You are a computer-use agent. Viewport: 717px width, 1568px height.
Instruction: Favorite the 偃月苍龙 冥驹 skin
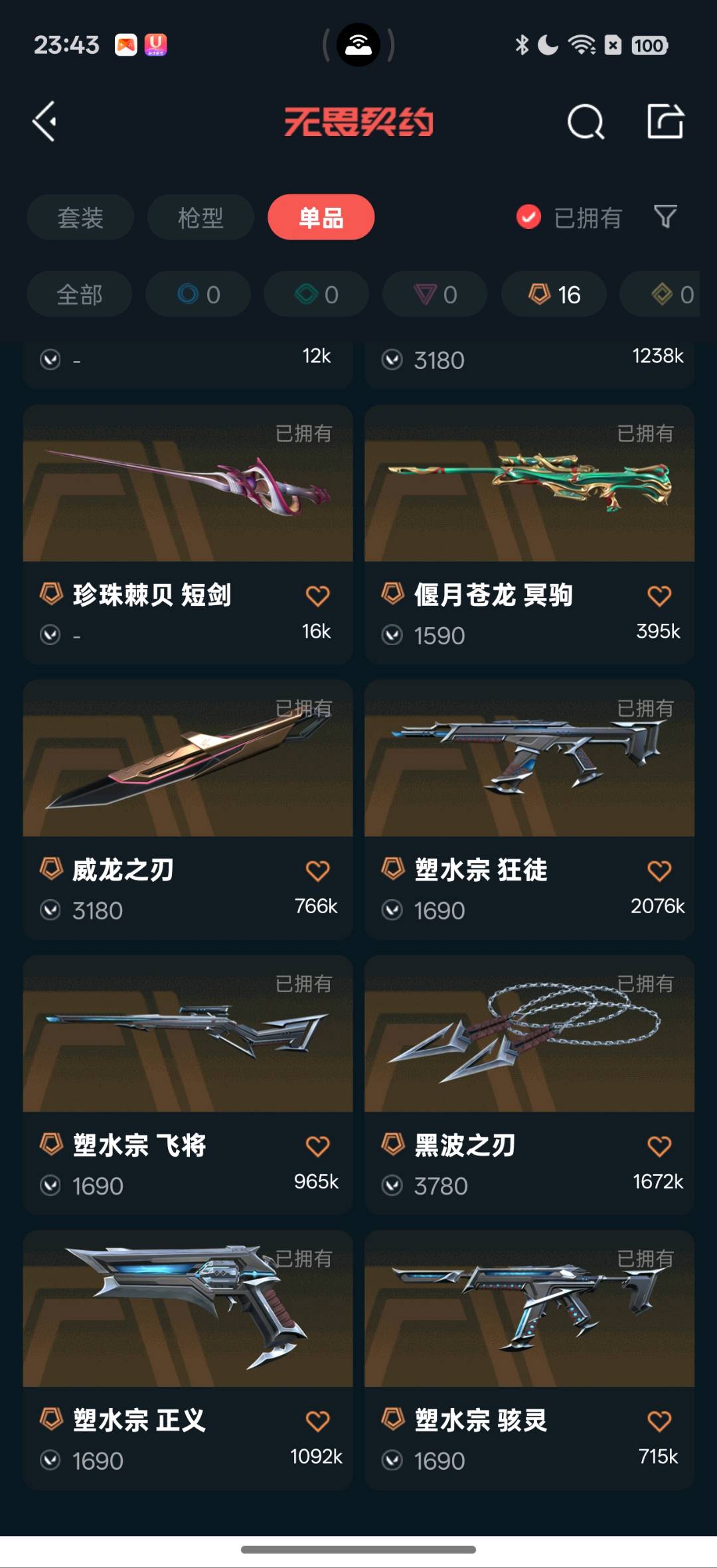click(x=659, y=596)
